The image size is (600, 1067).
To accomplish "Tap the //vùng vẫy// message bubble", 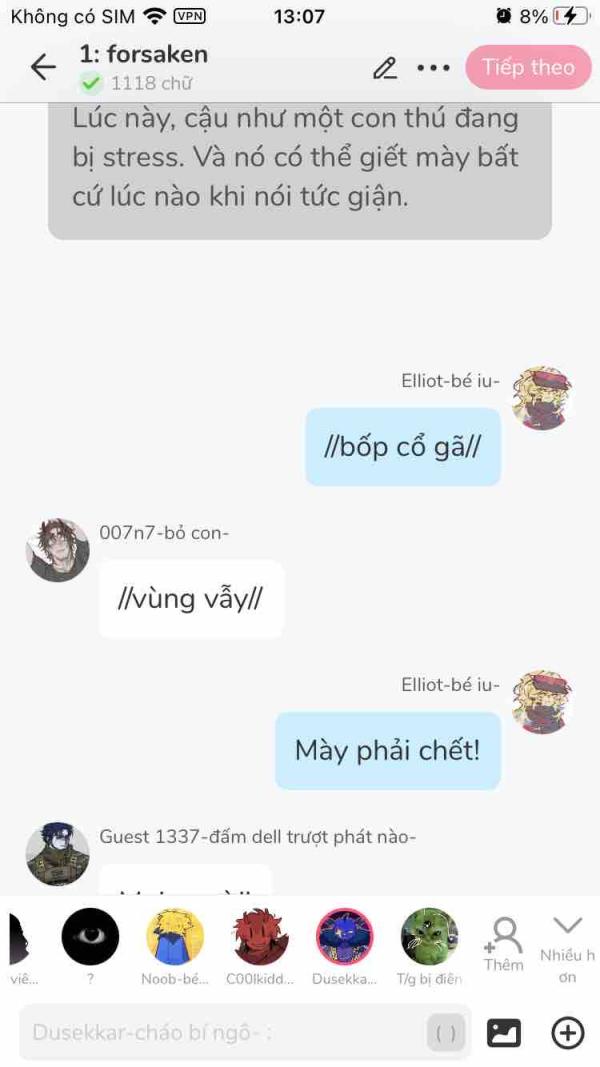I will click(x=190, y=599).
